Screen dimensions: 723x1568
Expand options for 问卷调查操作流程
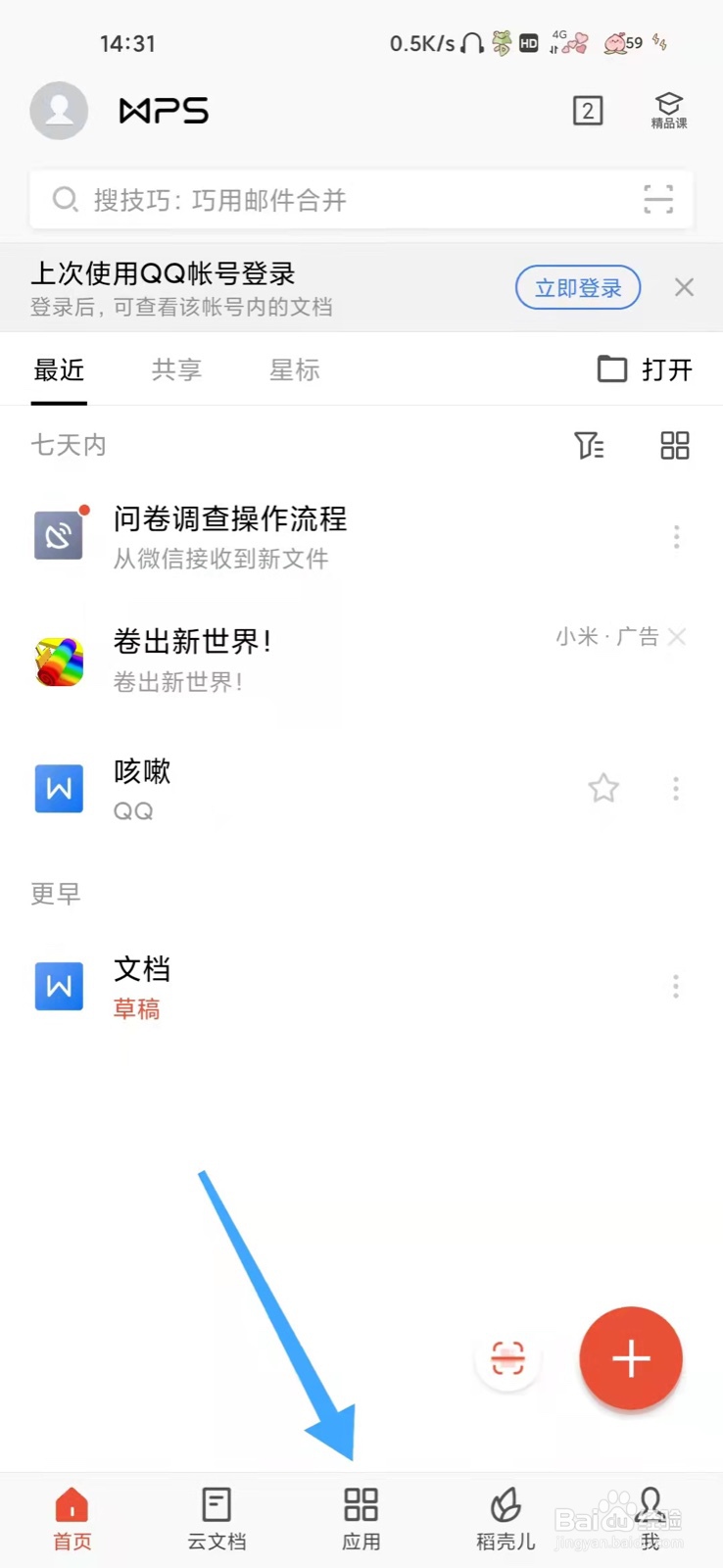[x=675, y=536]
